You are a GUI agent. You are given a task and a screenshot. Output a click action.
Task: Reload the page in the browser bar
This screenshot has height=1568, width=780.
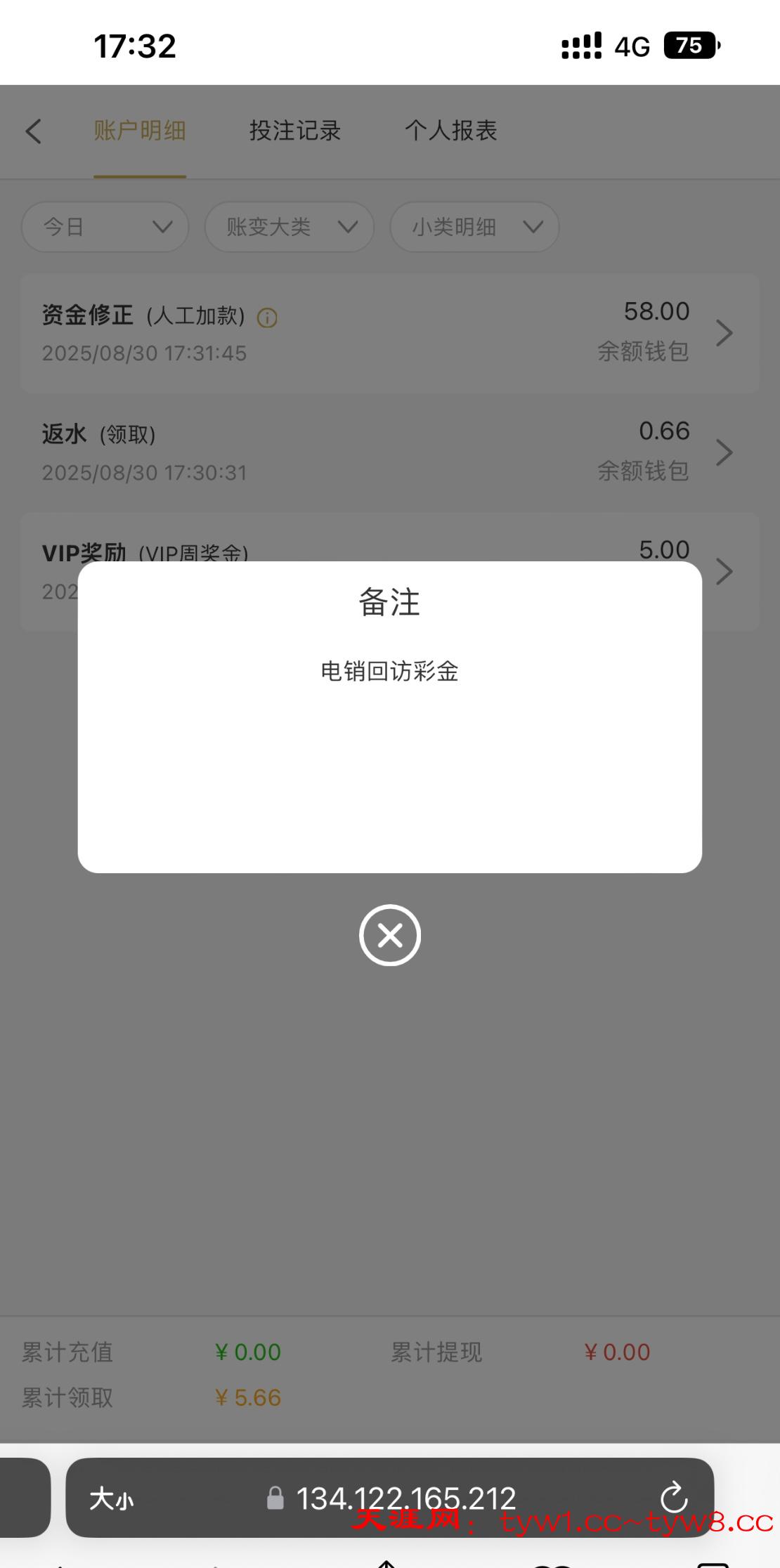click(x=673, y=1497)
